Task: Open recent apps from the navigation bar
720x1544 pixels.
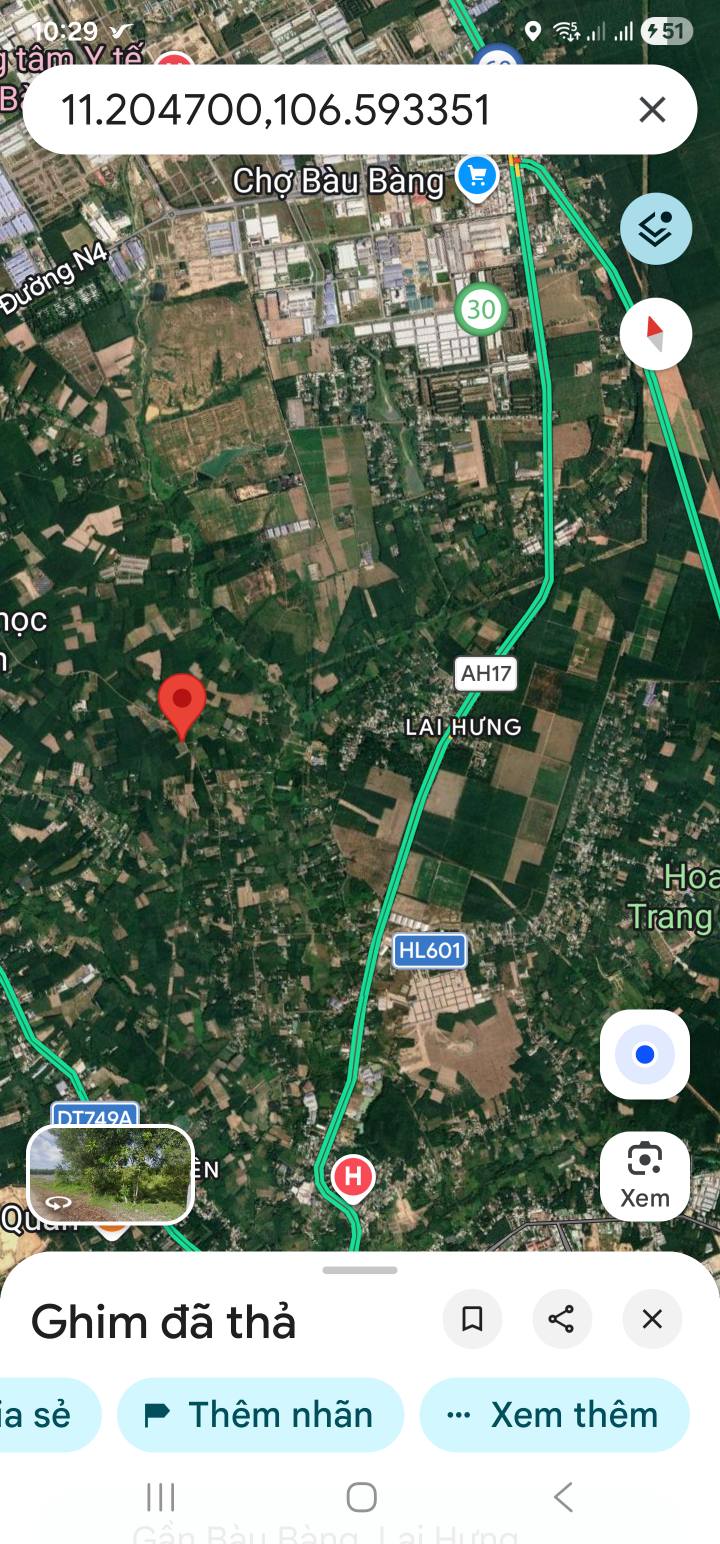Action: click(x=160, y=1497)
